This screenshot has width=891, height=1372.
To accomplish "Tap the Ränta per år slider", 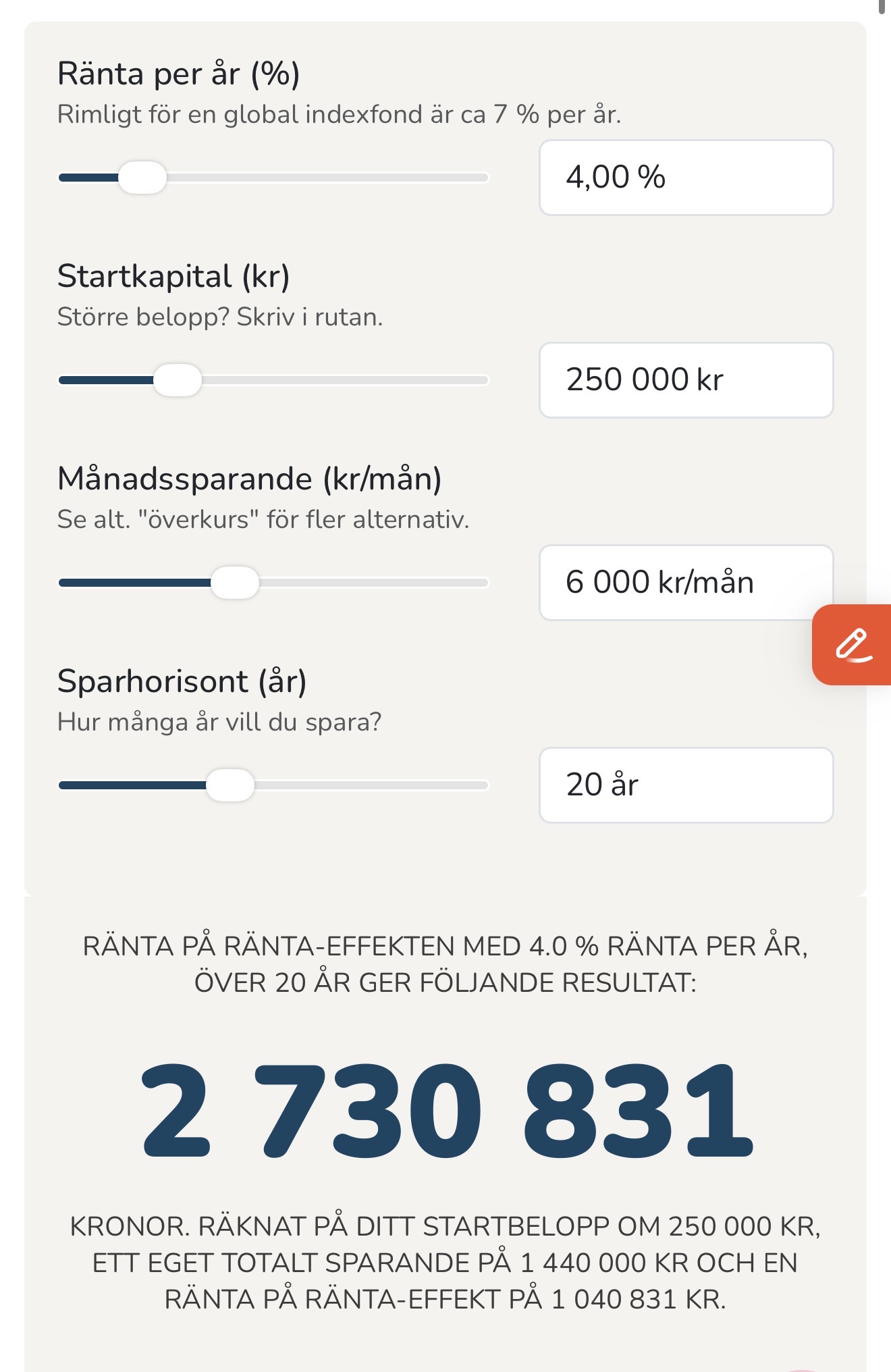I will tap(142, 178).
